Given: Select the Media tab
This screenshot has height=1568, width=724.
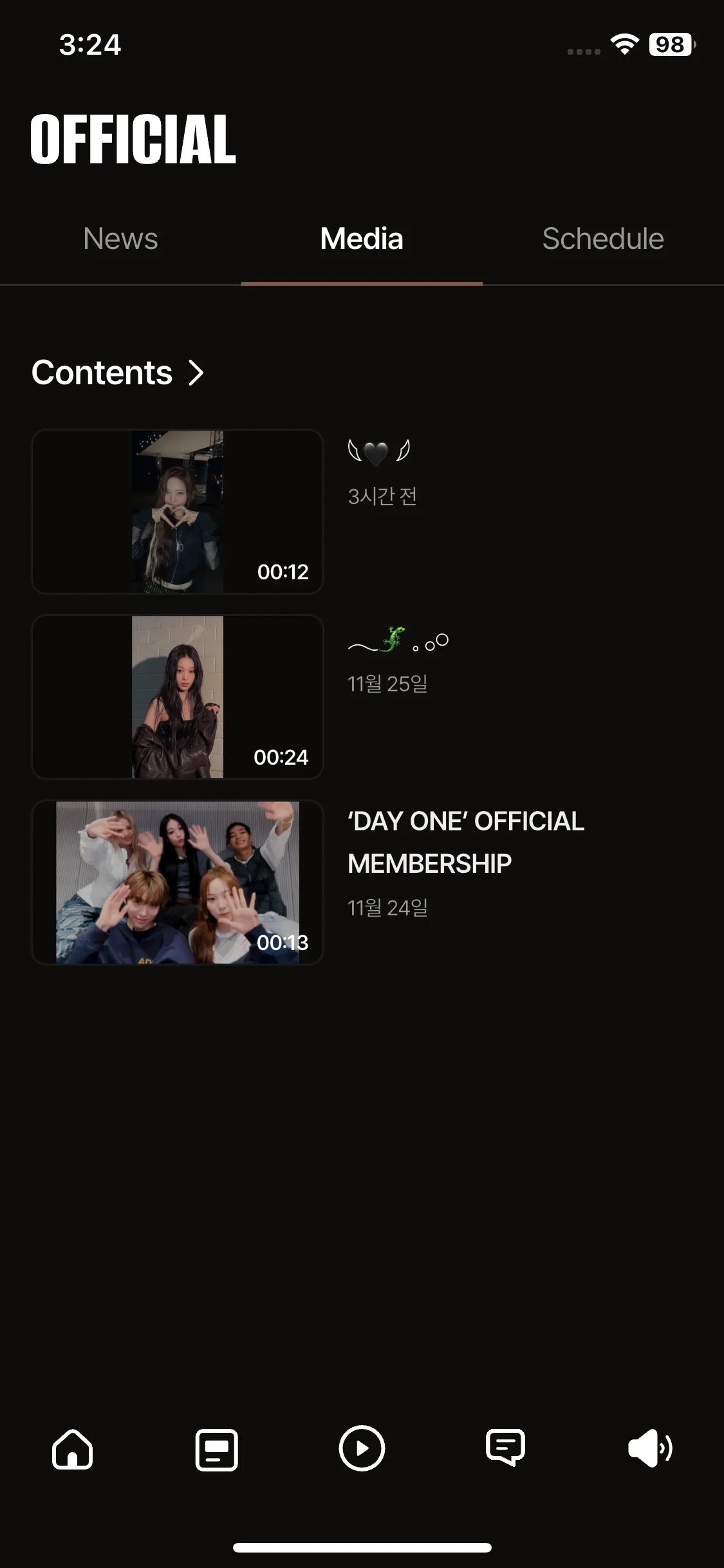Looking at the screenshot, I should [362, 239].
